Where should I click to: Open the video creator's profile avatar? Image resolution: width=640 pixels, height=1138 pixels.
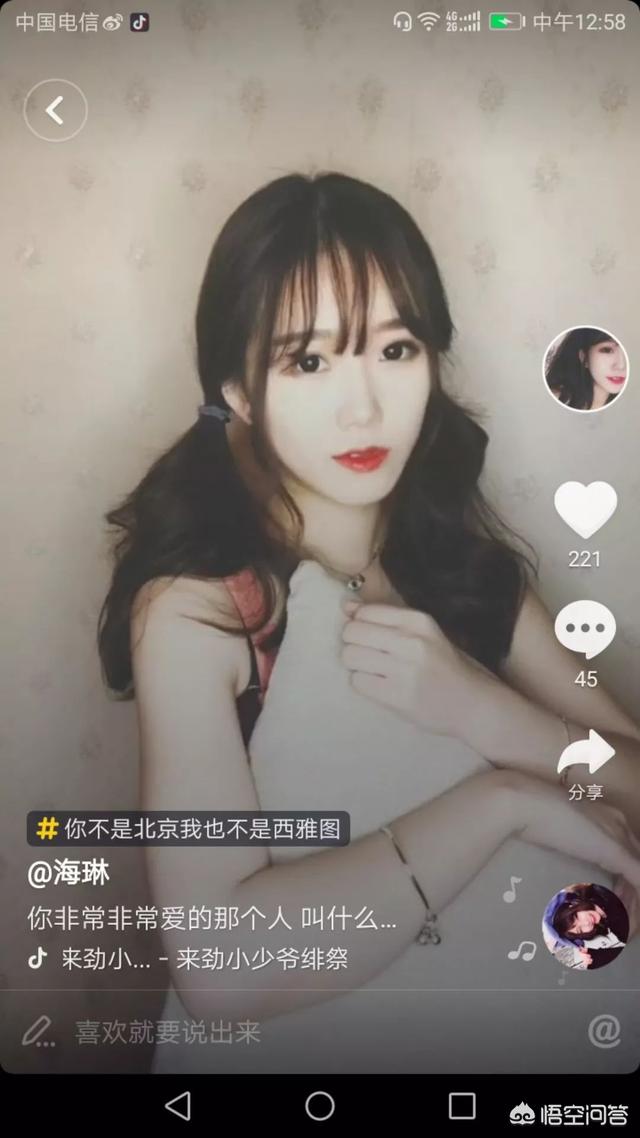click(585, 369)
